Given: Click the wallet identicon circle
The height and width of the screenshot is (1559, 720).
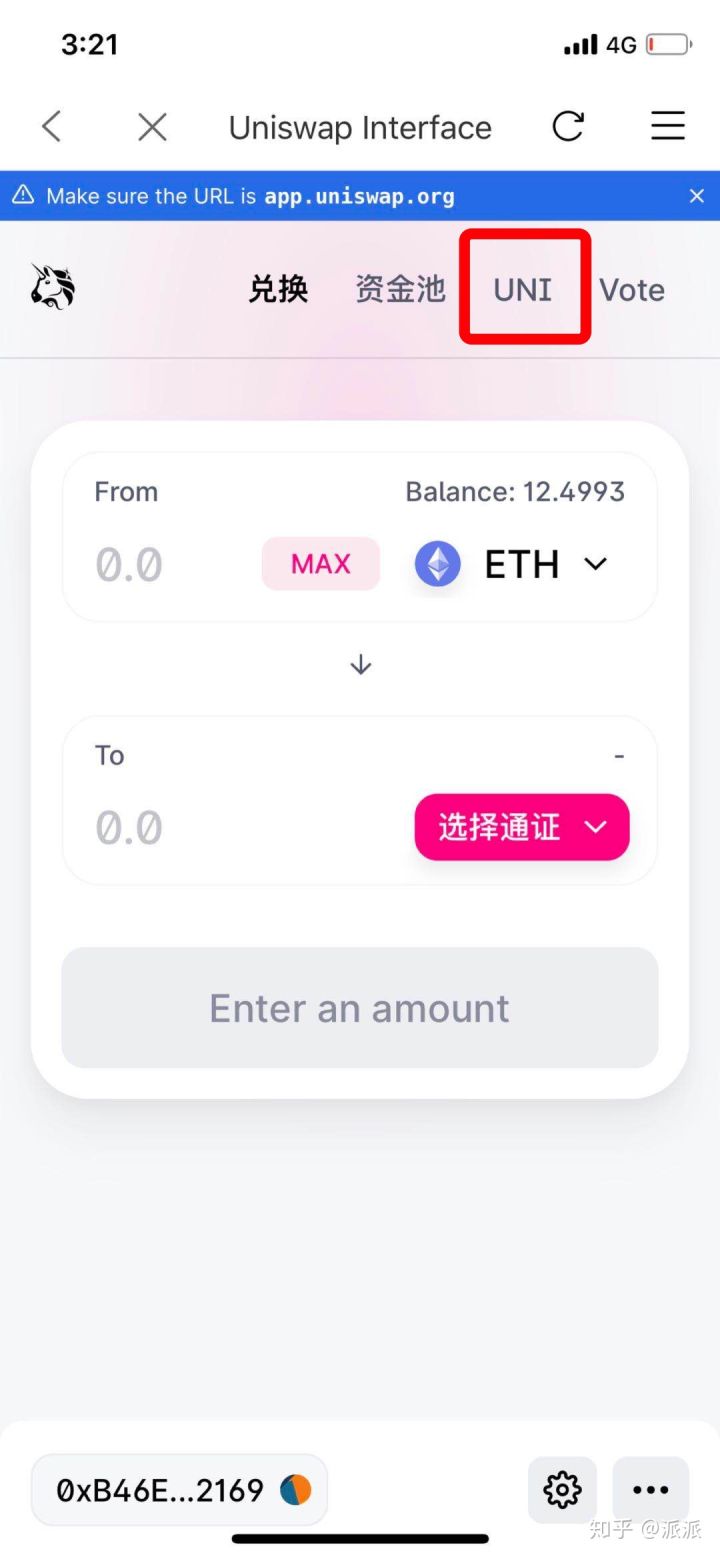Looking at the screenshot, I should [293, 1489].
